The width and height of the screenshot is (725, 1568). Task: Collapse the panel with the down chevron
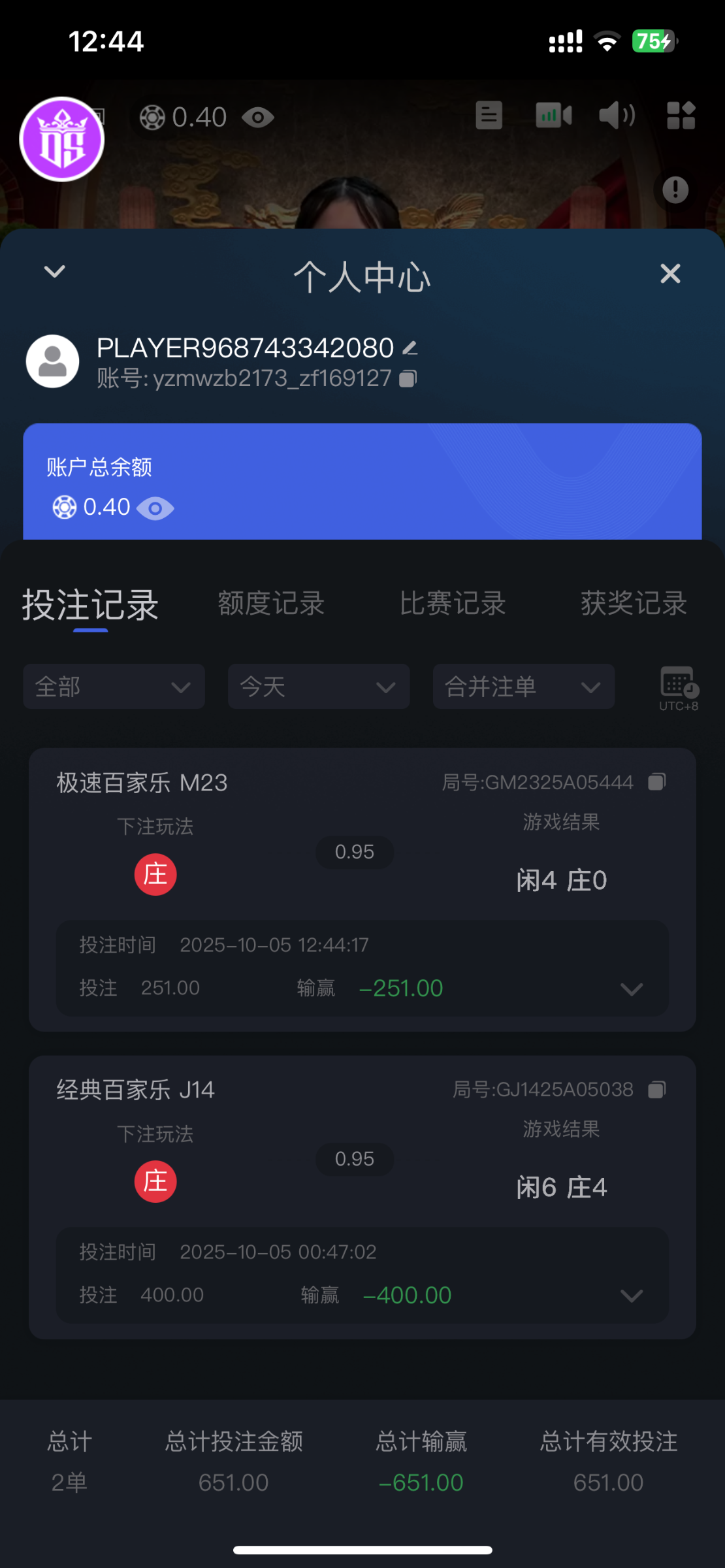(54, 271)
